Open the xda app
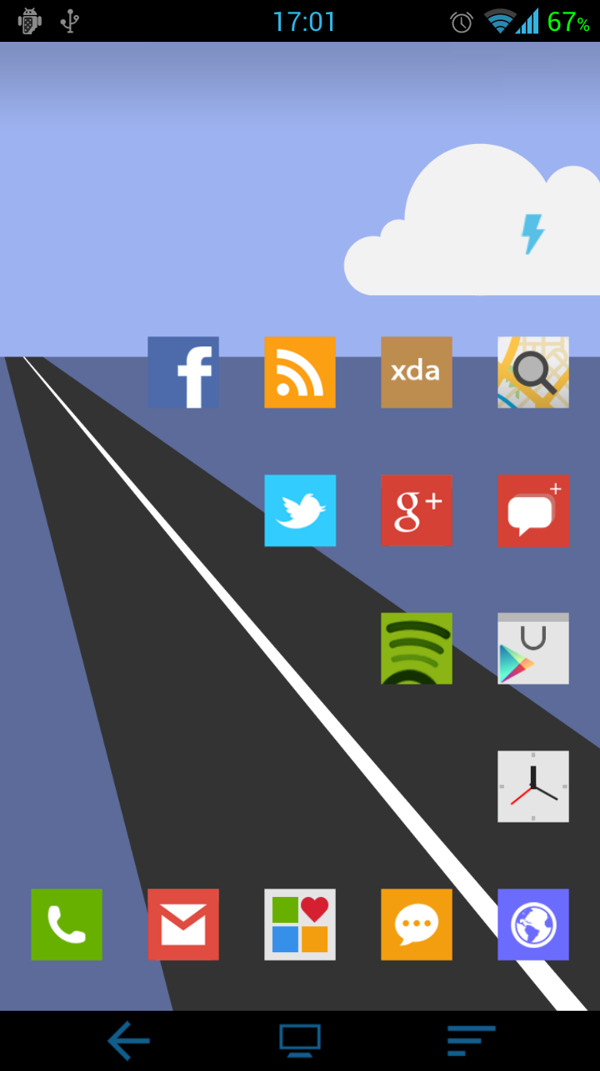Image resolution: width=600 pixels, height=1071 pixels. click(x=416, y=372)
